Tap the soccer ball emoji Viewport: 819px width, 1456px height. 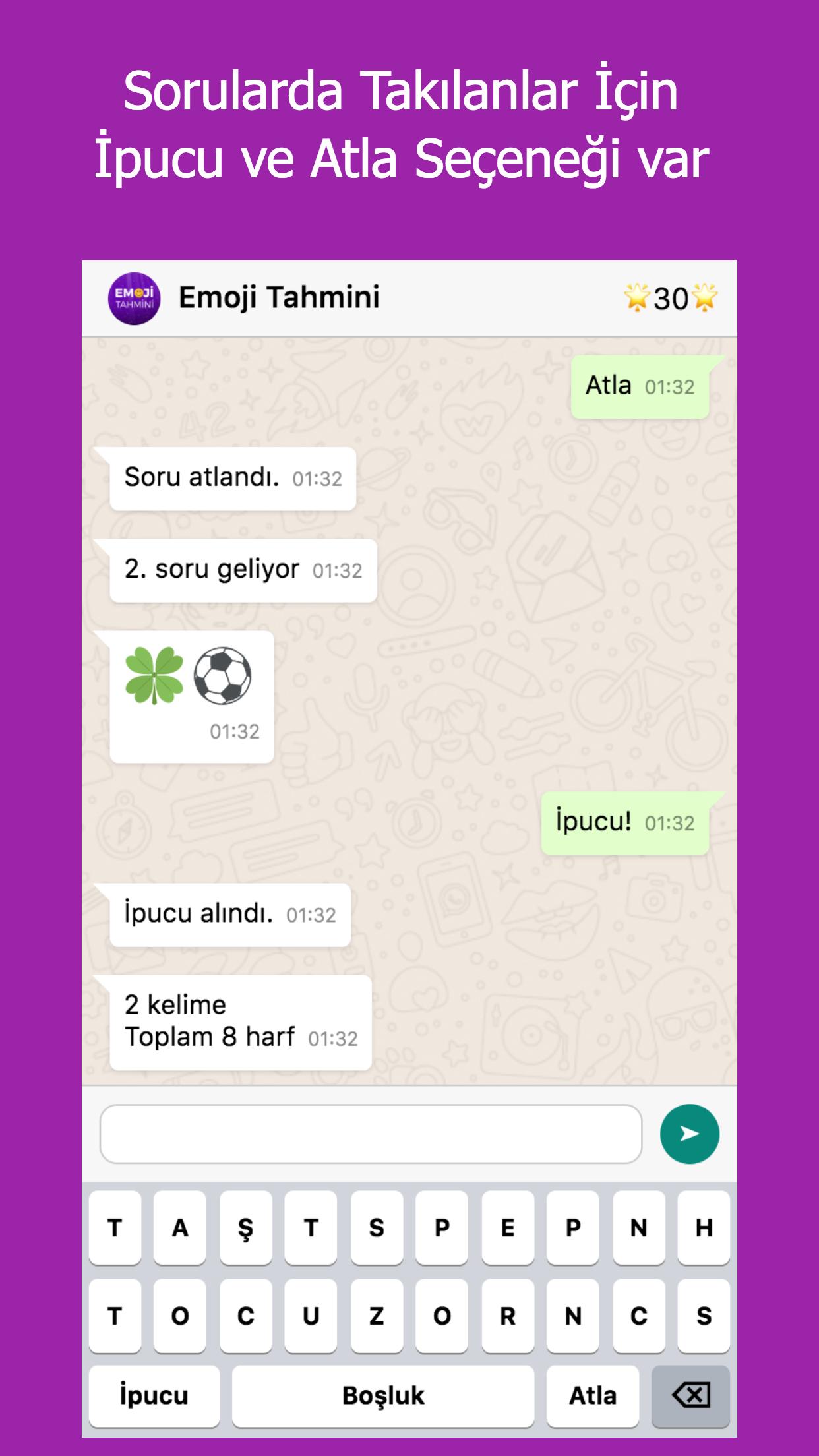click(222, 675)
